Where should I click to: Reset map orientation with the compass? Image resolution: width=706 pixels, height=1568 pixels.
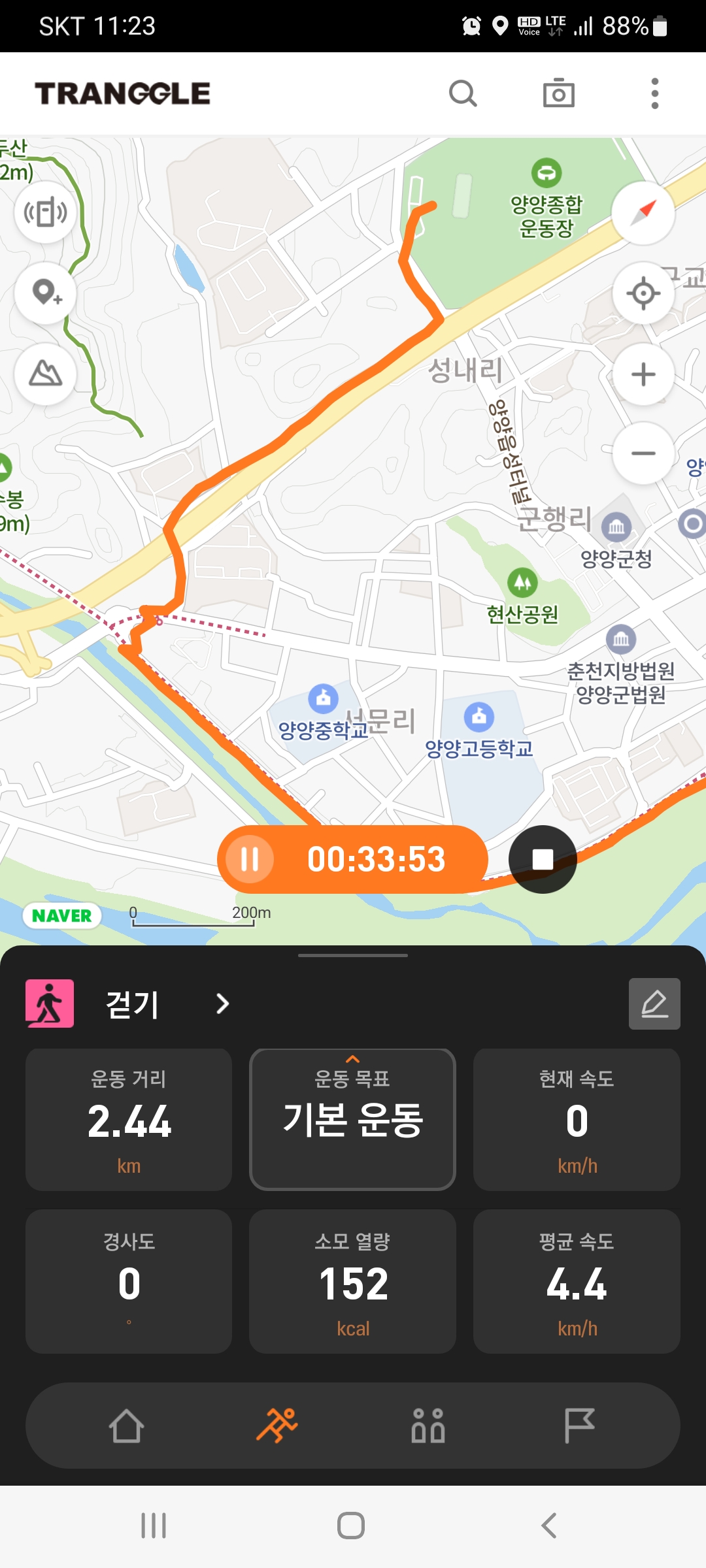click(x=643, y=213)
